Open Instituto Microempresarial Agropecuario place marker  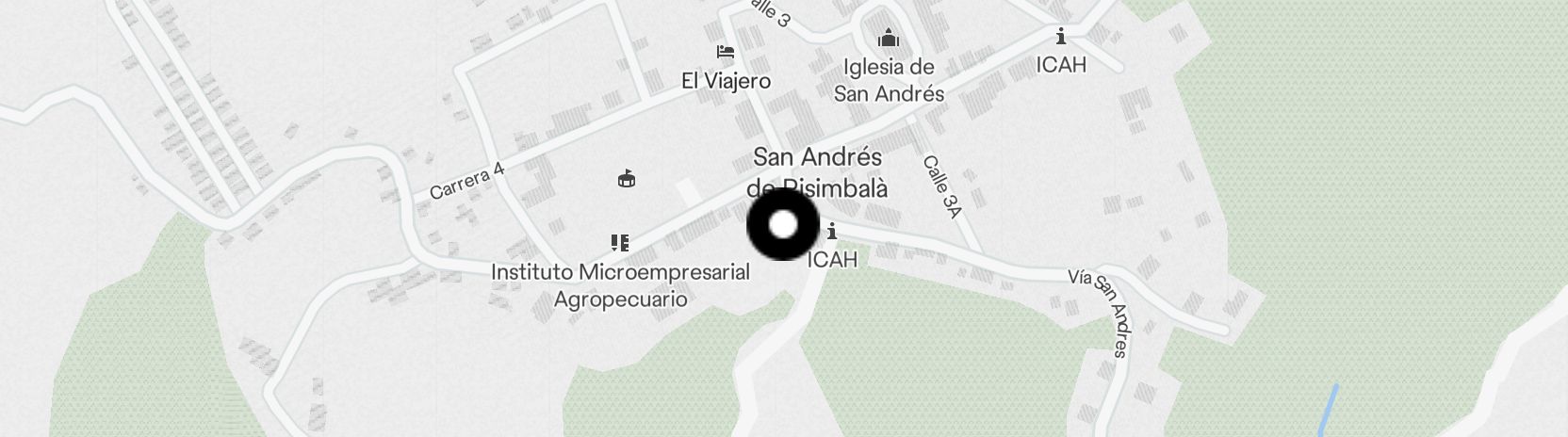[x=619, y=243]
